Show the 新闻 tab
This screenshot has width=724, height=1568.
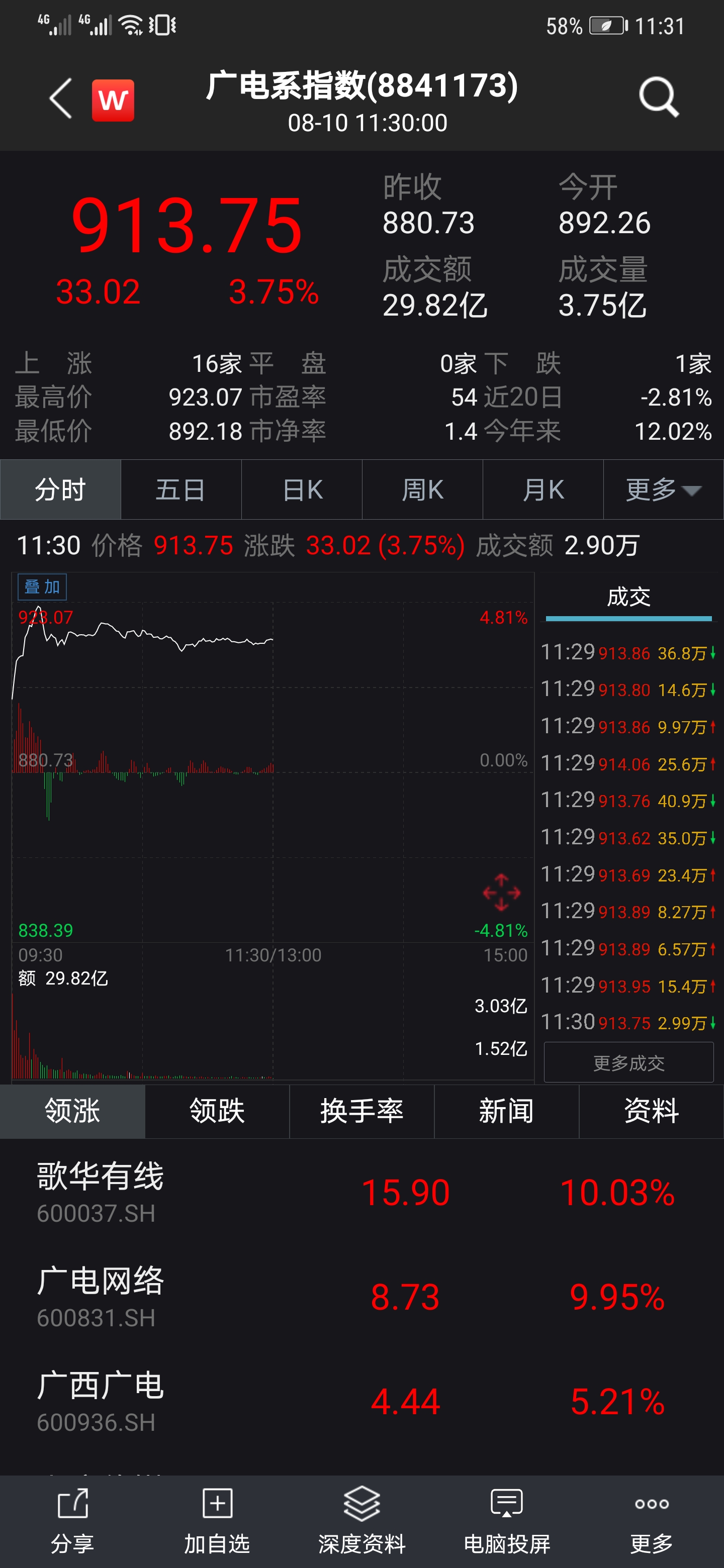click(x=506, y=1111)
